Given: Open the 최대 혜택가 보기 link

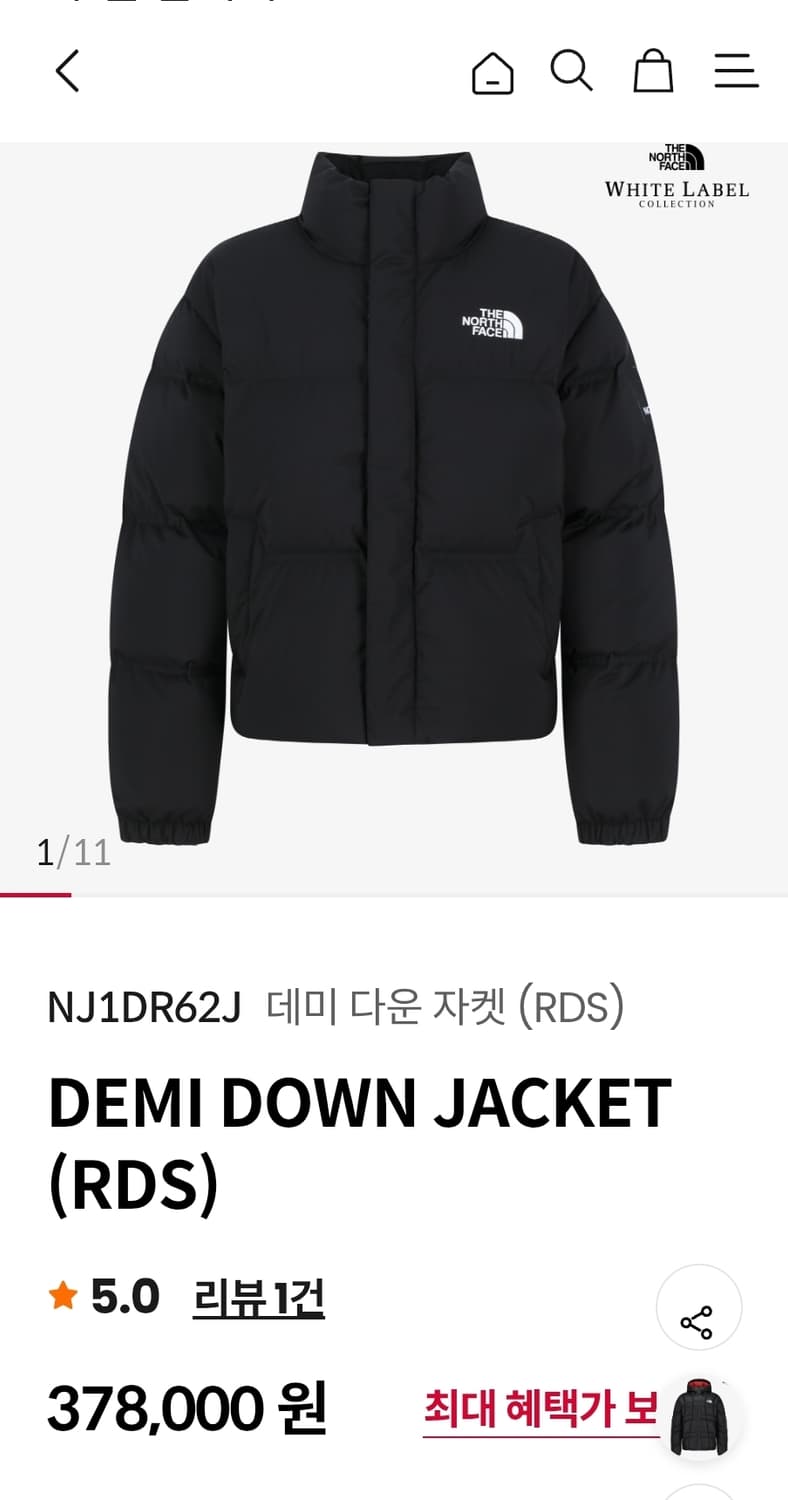Looking at the screenshot, I should (539, 1404).
